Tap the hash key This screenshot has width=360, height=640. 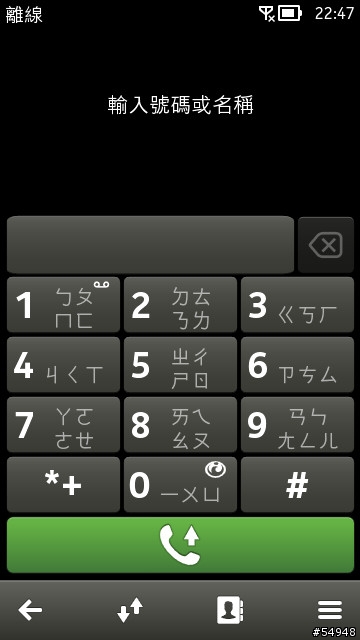(297, 484)
